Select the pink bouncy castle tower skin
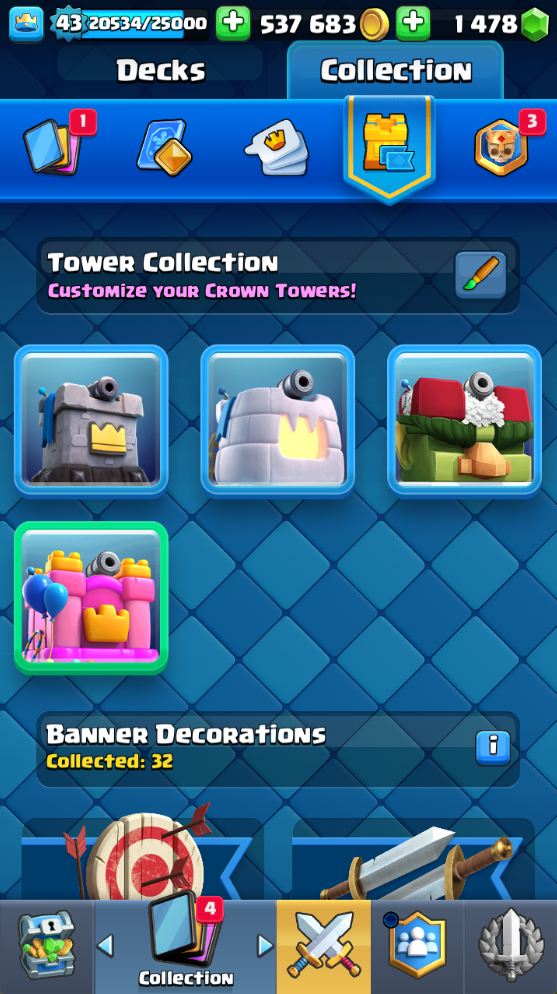 91,597
